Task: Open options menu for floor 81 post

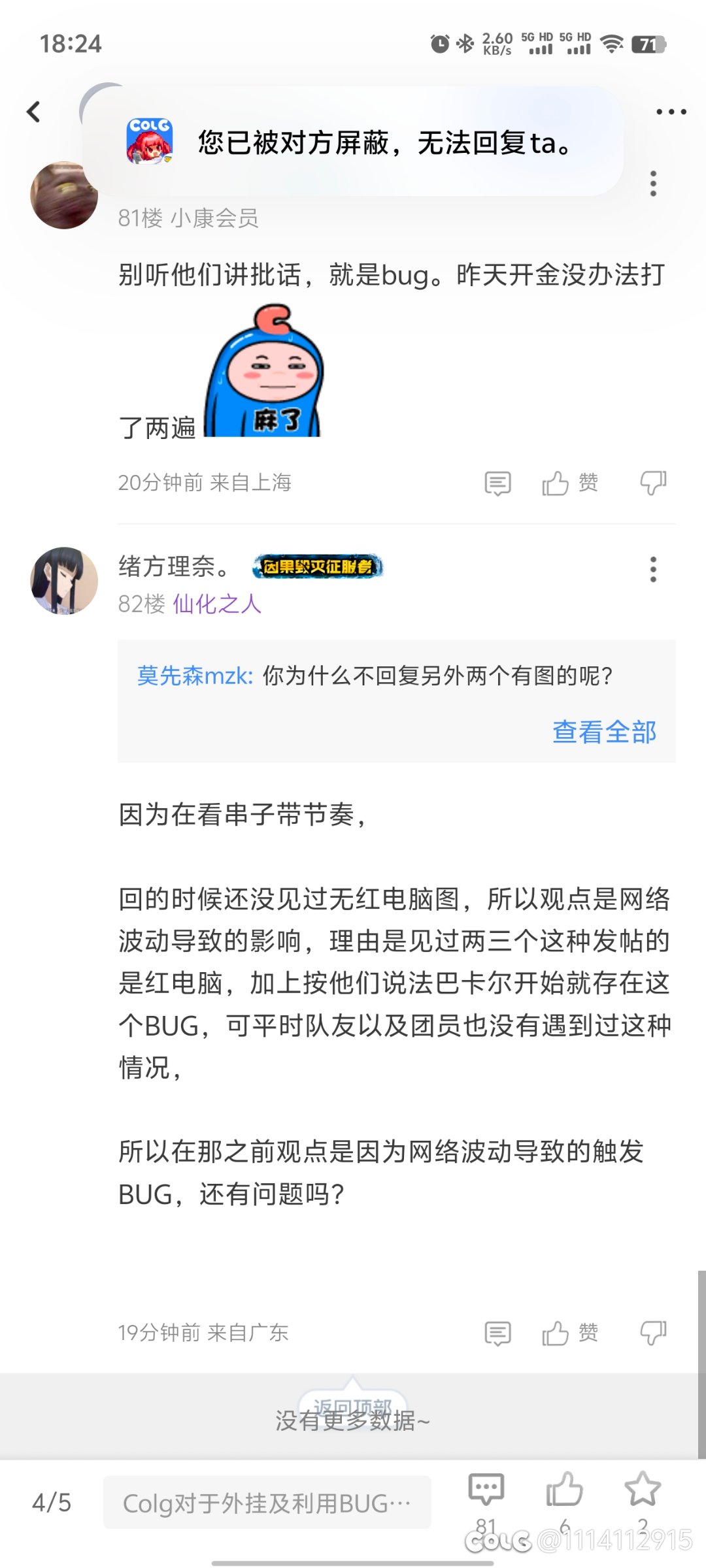Action: coord(653,184)
